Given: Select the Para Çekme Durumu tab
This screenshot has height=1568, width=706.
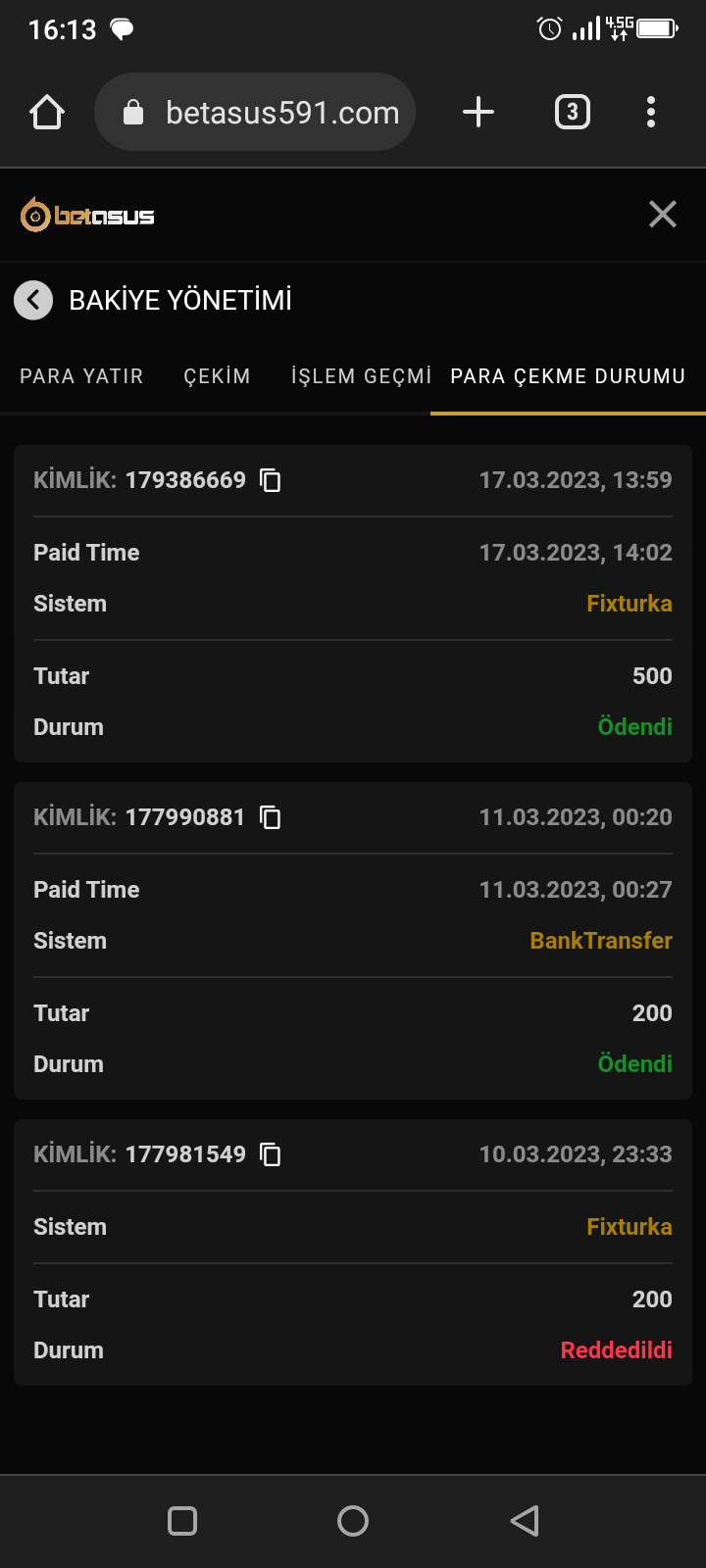Looking at the screenshot, I should tap(568, 376).
